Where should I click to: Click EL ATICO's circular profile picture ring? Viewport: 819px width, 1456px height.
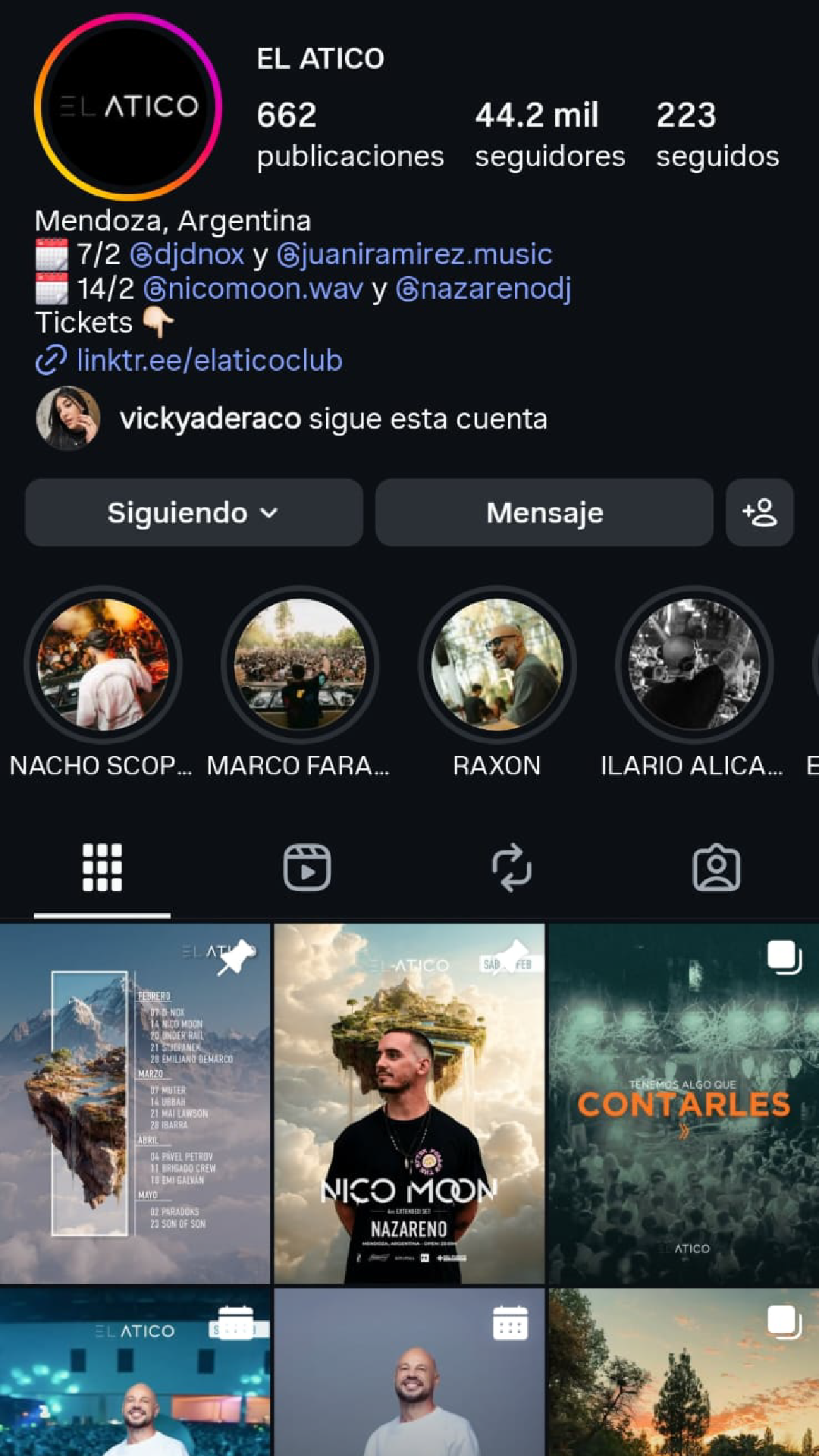point(127,106)
